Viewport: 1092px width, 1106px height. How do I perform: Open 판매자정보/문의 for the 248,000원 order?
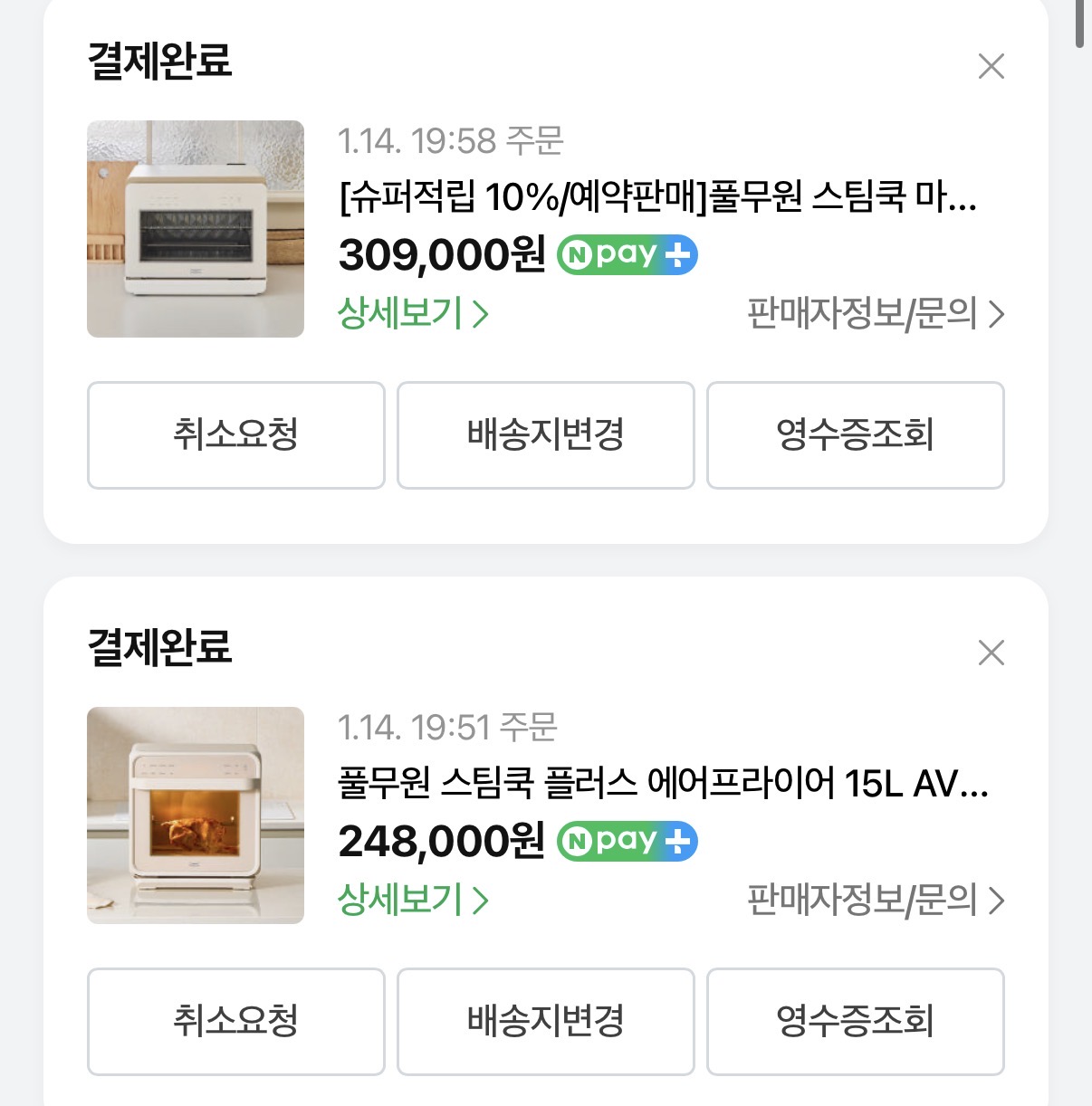(x=875, y=901)
